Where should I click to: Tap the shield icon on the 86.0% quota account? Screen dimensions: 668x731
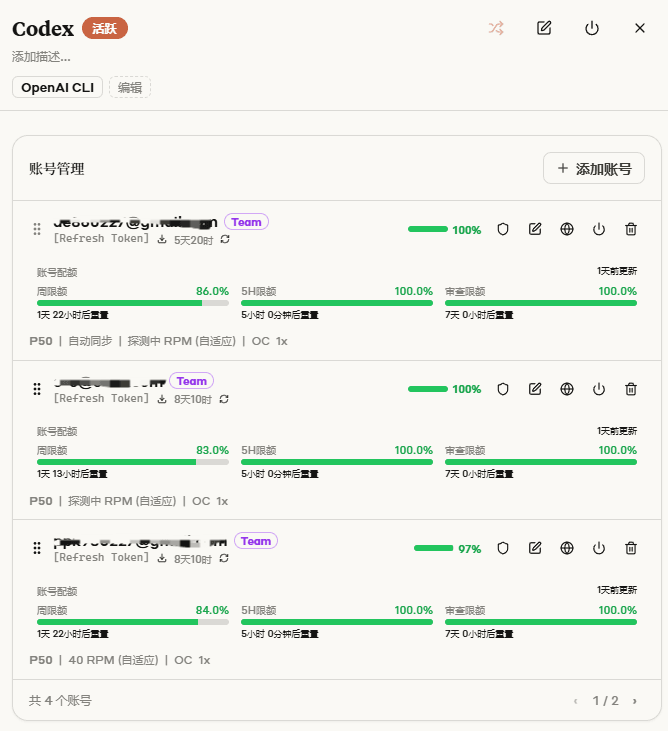click(x=503, y=229)
